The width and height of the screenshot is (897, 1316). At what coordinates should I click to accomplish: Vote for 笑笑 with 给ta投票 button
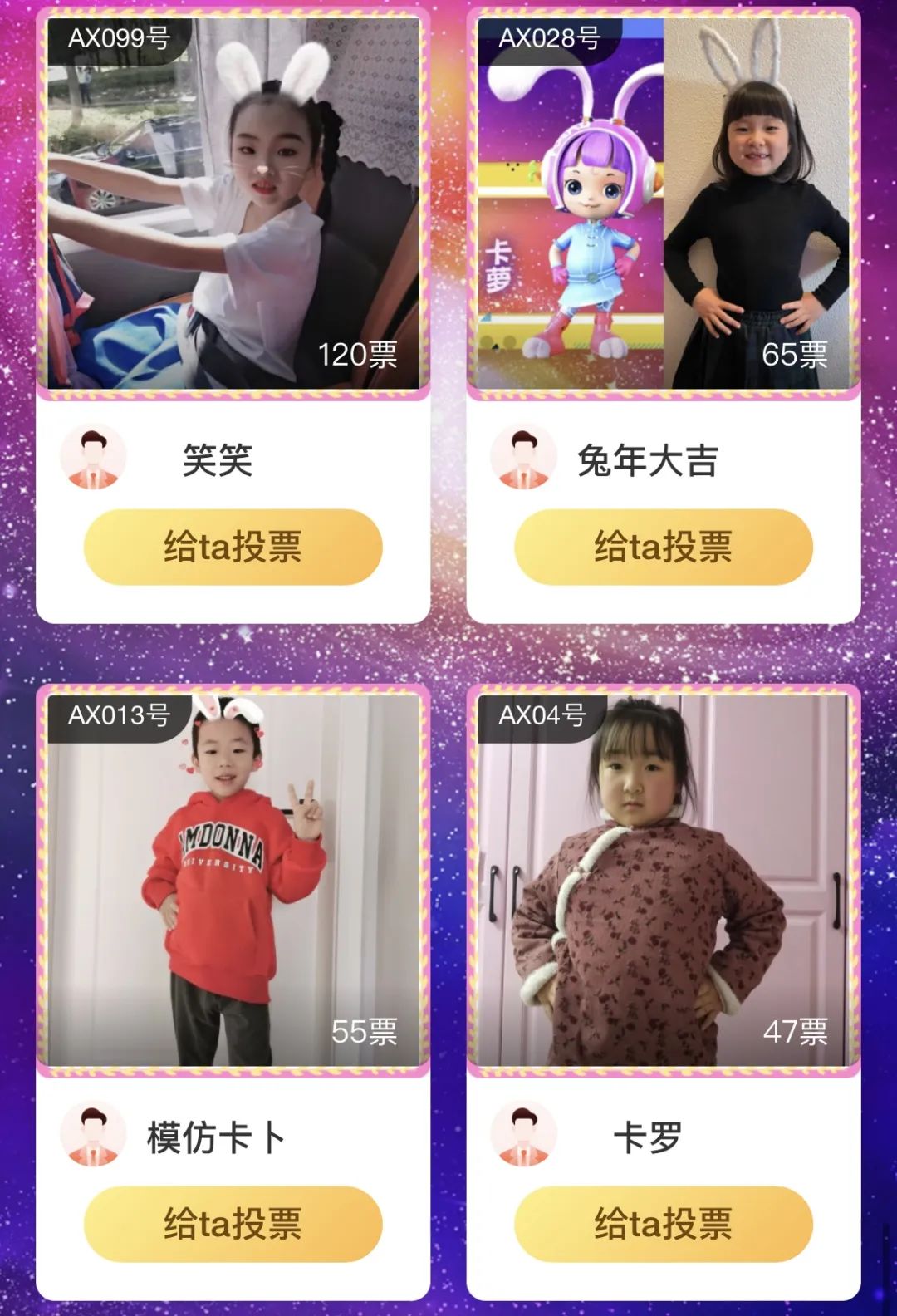(x=233, y=547)
